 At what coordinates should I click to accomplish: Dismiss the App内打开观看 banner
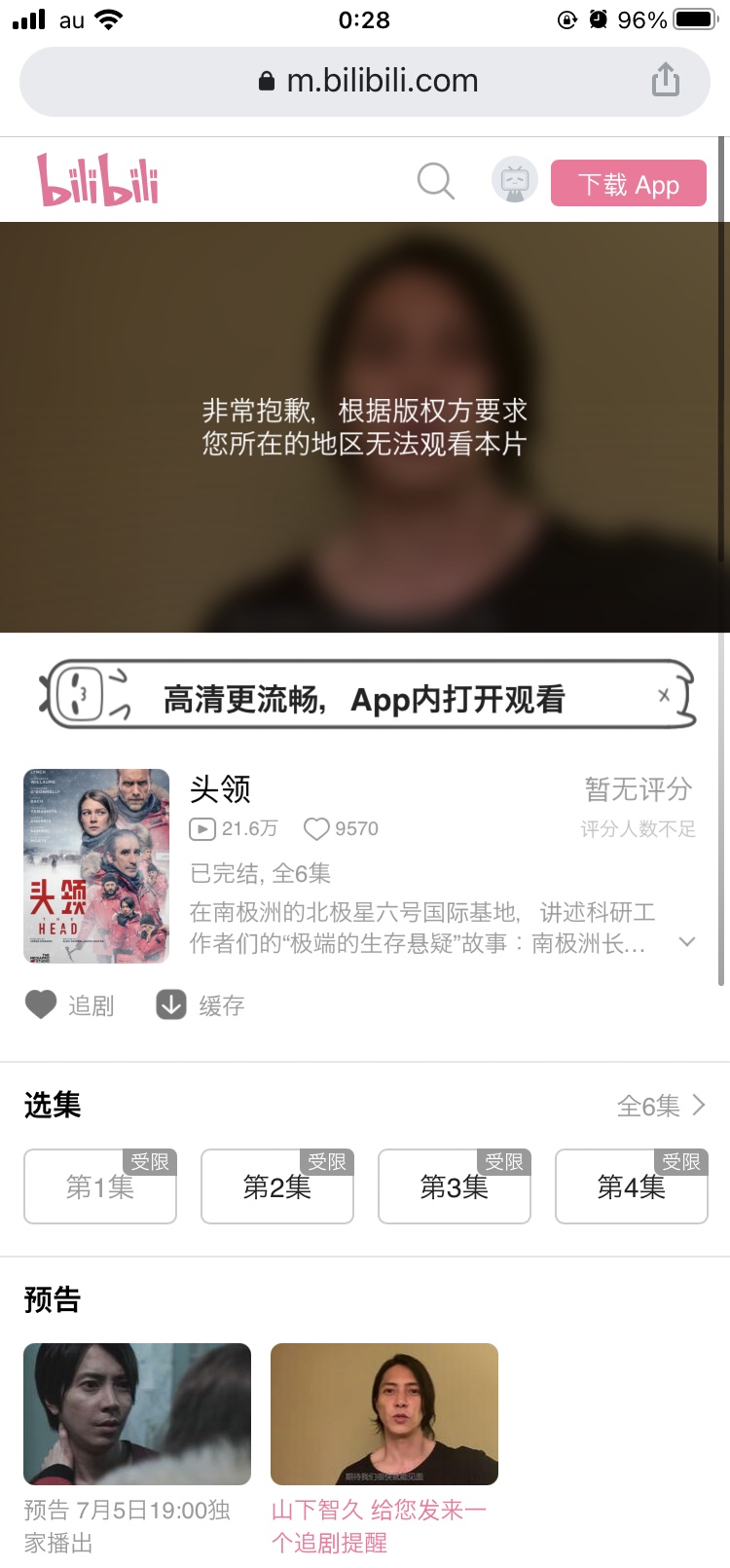664,695
